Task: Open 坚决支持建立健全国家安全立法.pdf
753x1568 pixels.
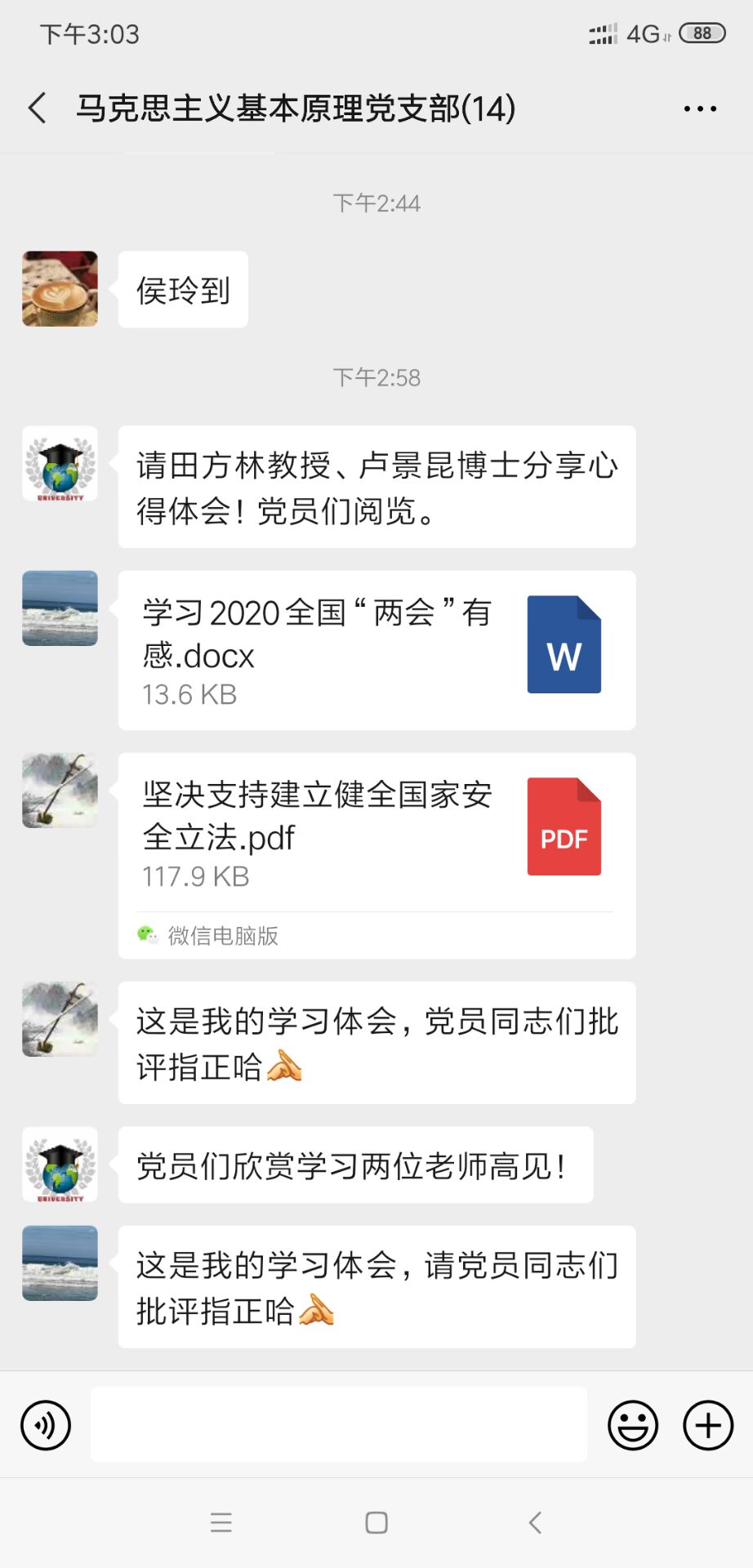Action: [327, 824]
